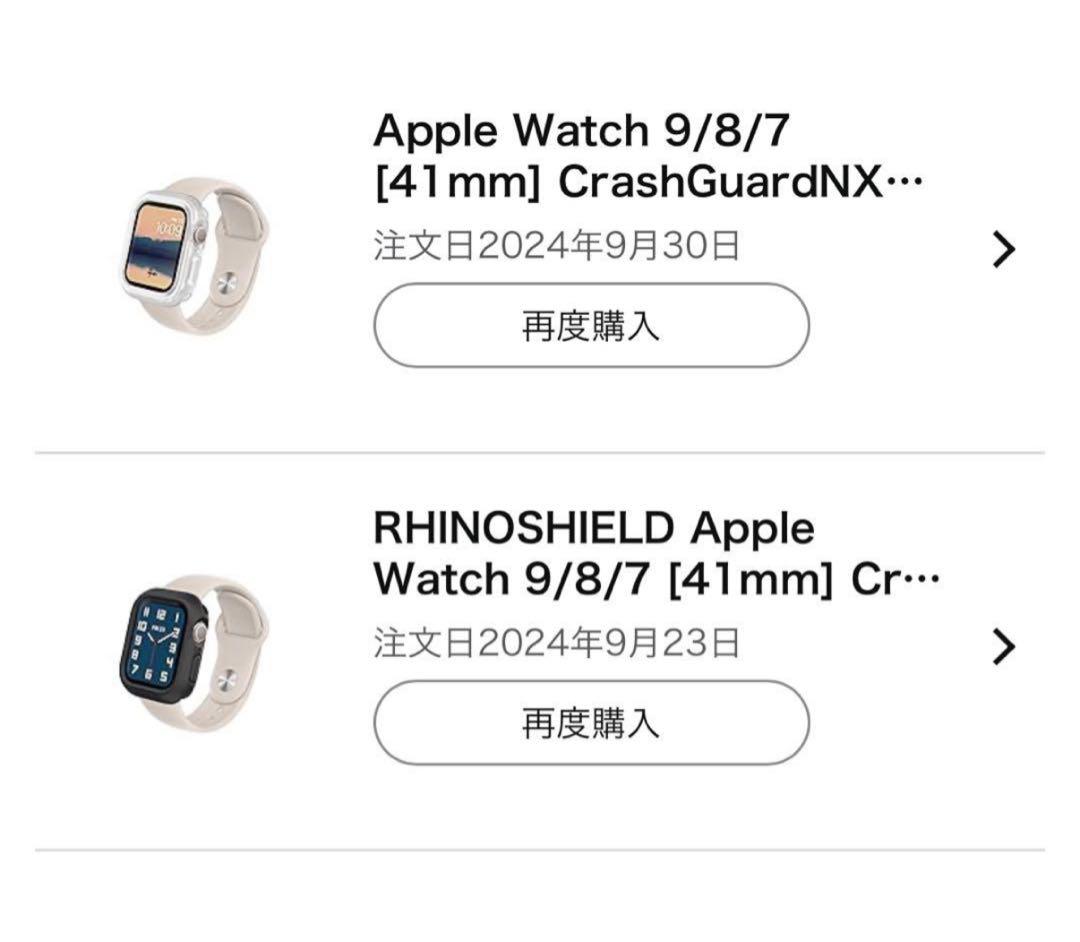
Task: View the clear case watch product image
Action: click(193, 250)
